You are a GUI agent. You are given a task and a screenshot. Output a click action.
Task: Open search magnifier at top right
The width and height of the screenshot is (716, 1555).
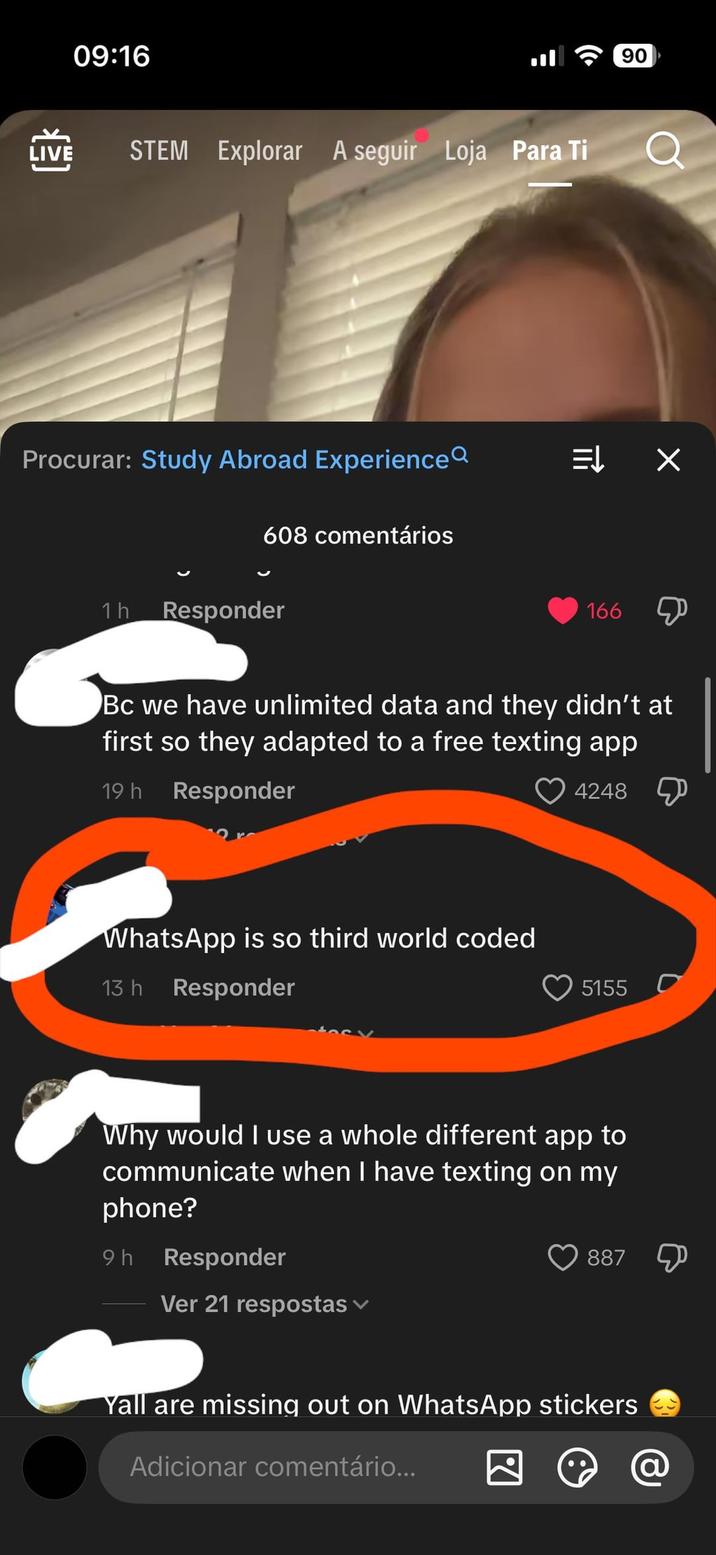(x=664, y=151)
